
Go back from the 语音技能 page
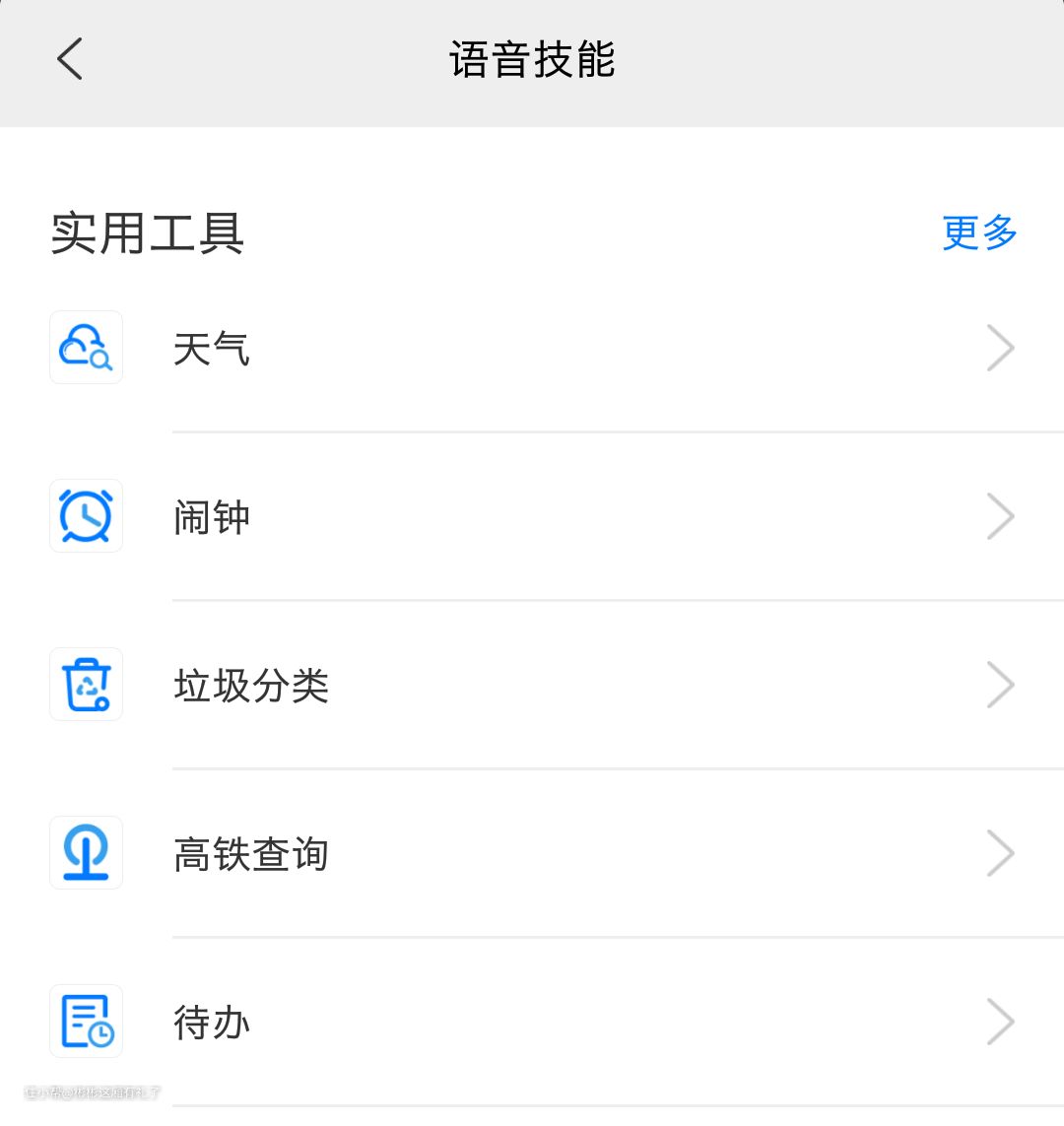[x=70, y=59]
